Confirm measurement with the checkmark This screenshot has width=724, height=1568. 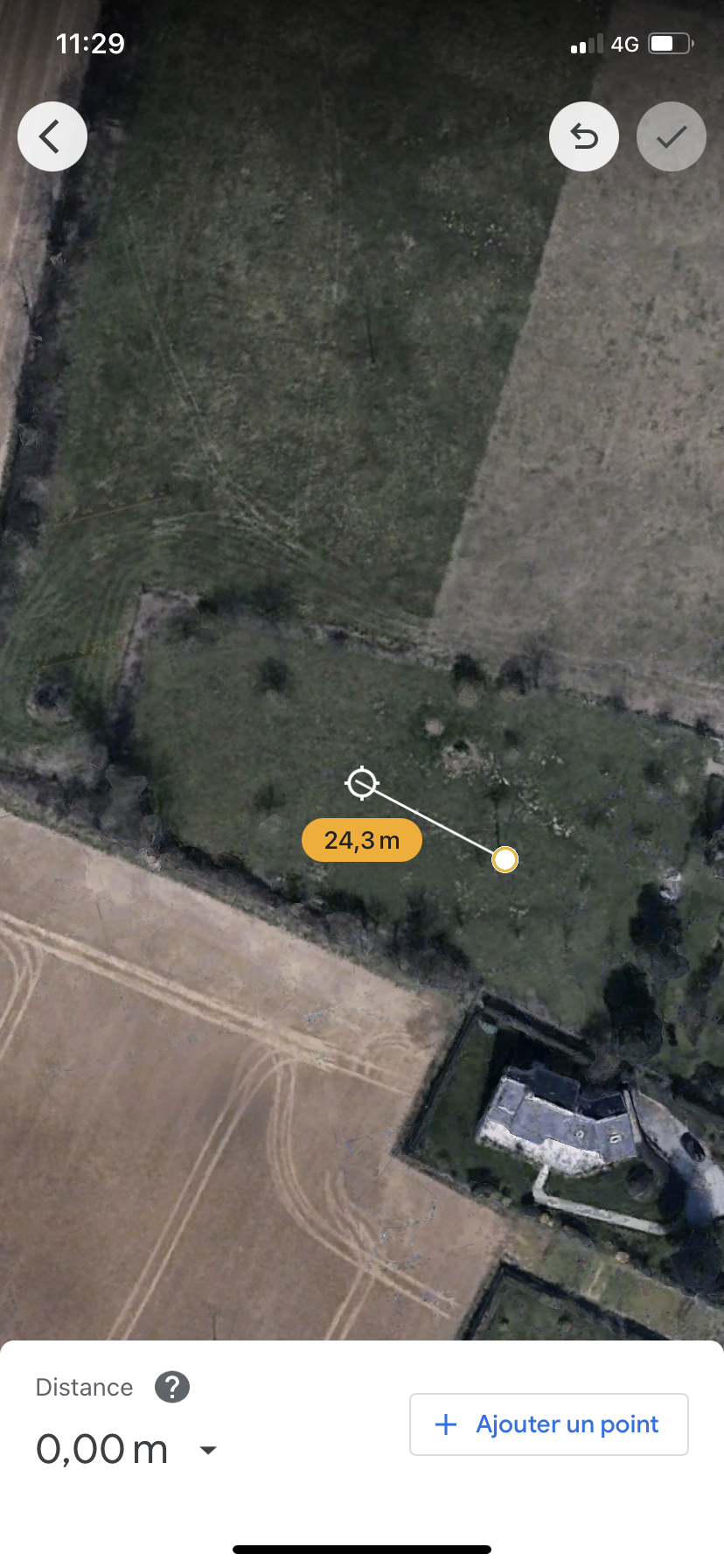tap(671, 136)
